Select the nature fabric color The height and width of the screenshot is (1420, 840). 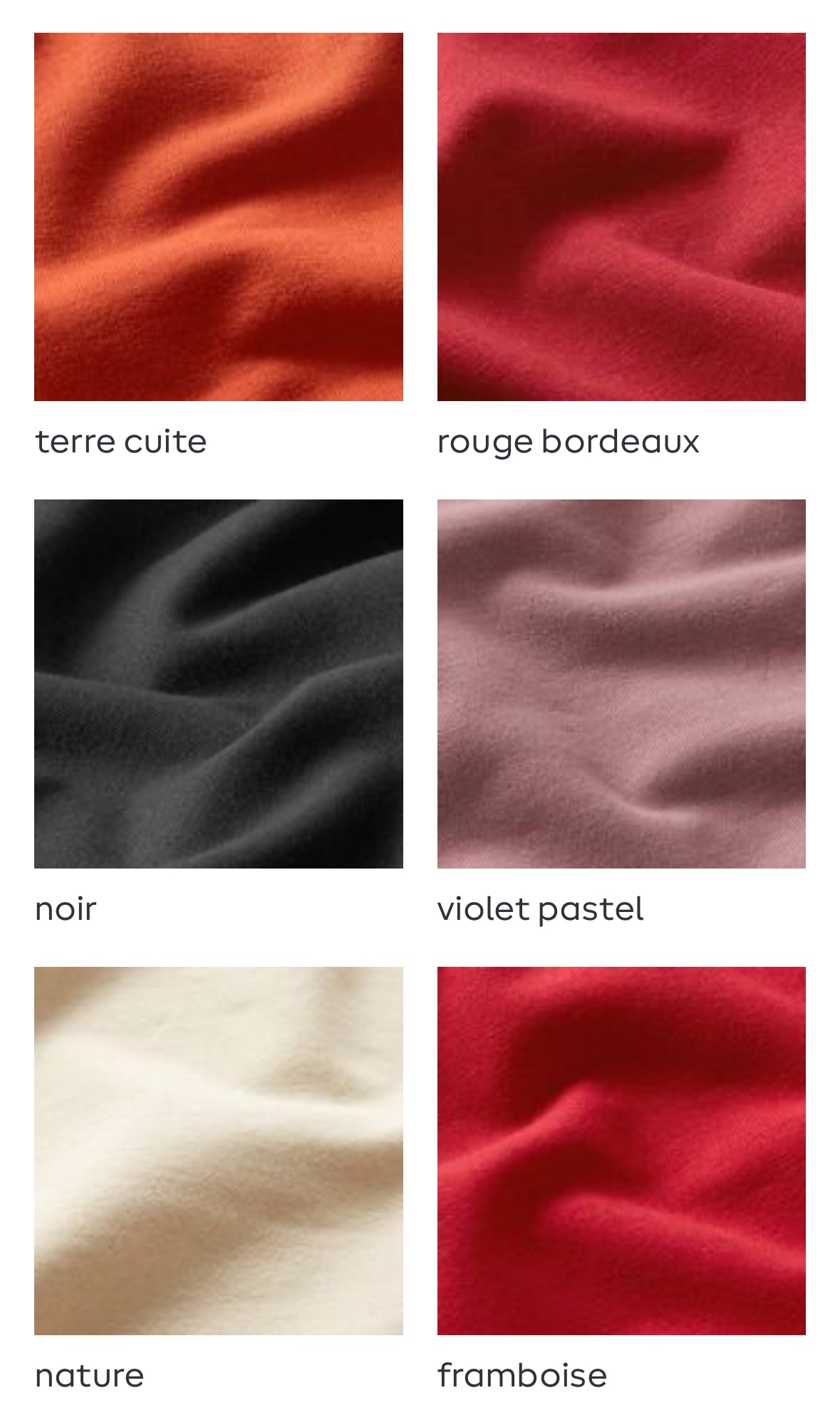pos(218,1150)
